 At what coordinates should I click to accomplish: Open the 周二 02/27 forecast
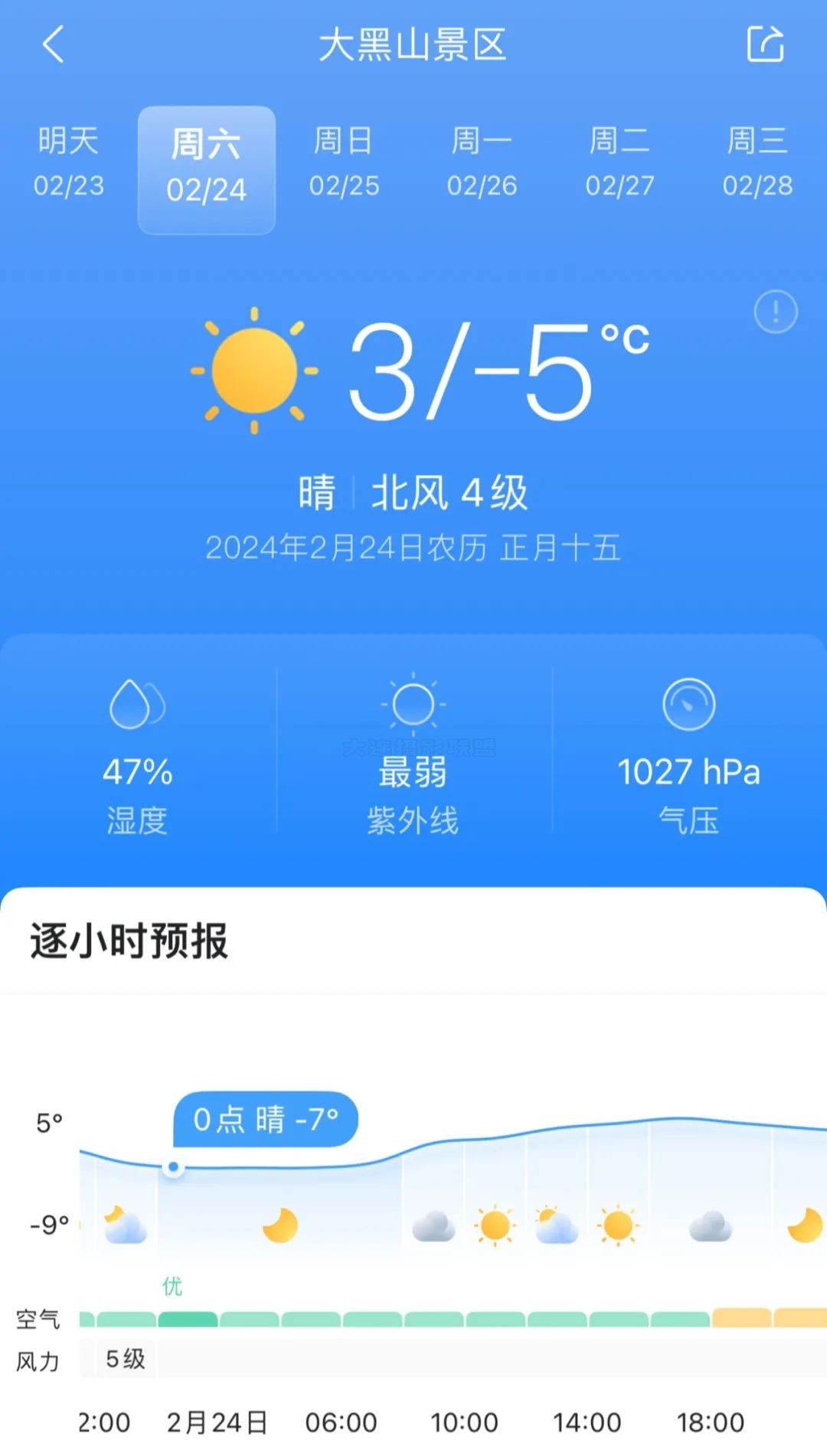click(x=619, y=162)
